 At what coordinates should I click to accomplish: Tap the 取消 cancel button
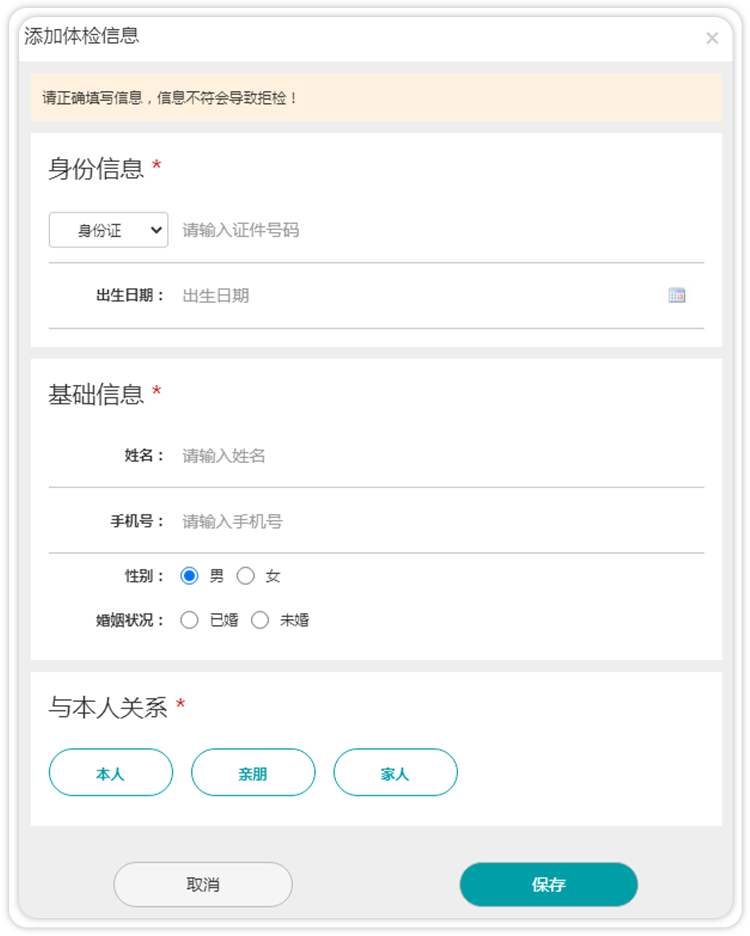coord(203,885)
